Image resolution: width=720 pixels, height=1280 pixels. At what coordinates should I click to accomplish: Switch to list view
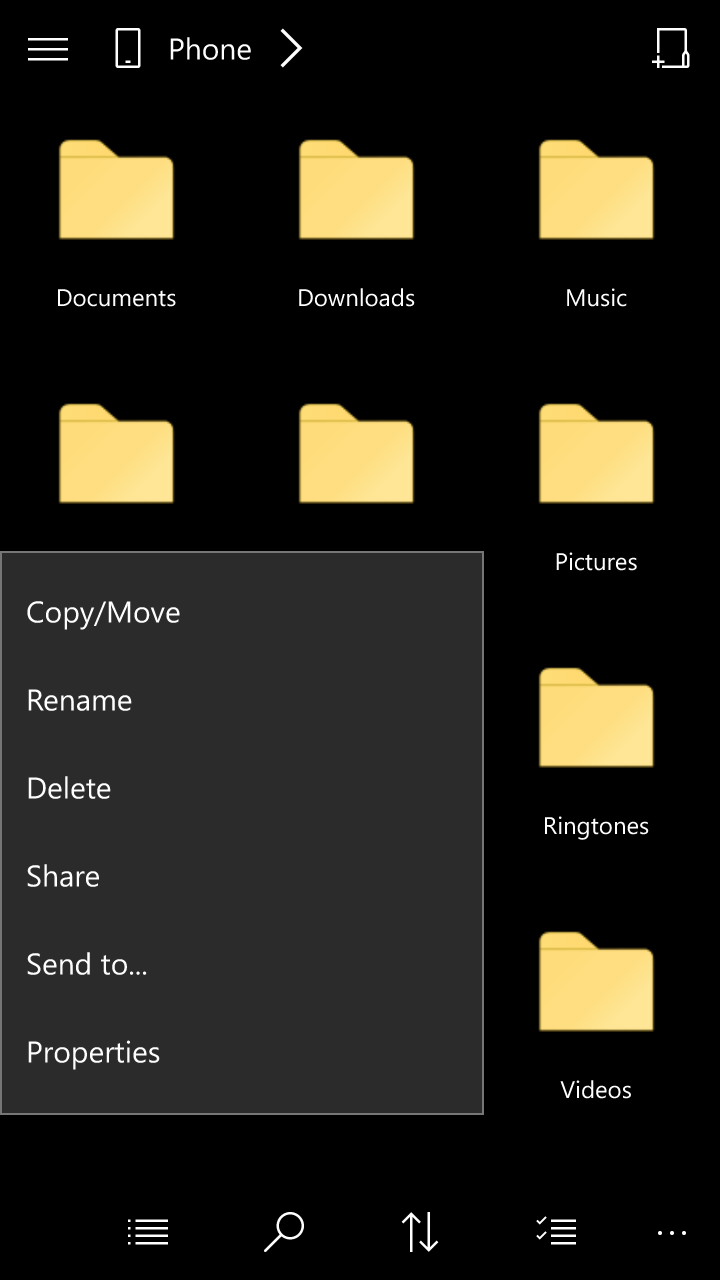coord(147,1231)
